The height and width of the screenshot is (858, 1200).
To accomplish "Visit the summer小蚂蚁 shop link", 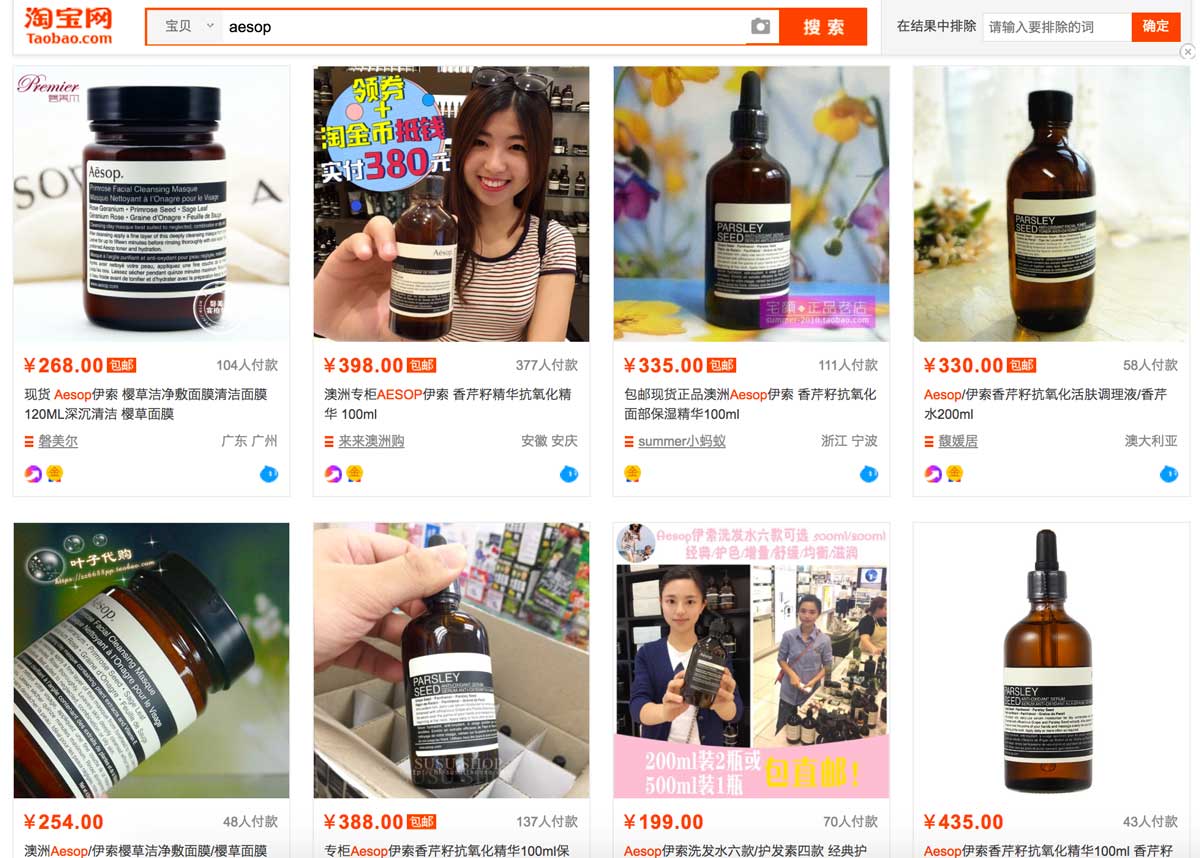I will (681, 441).
